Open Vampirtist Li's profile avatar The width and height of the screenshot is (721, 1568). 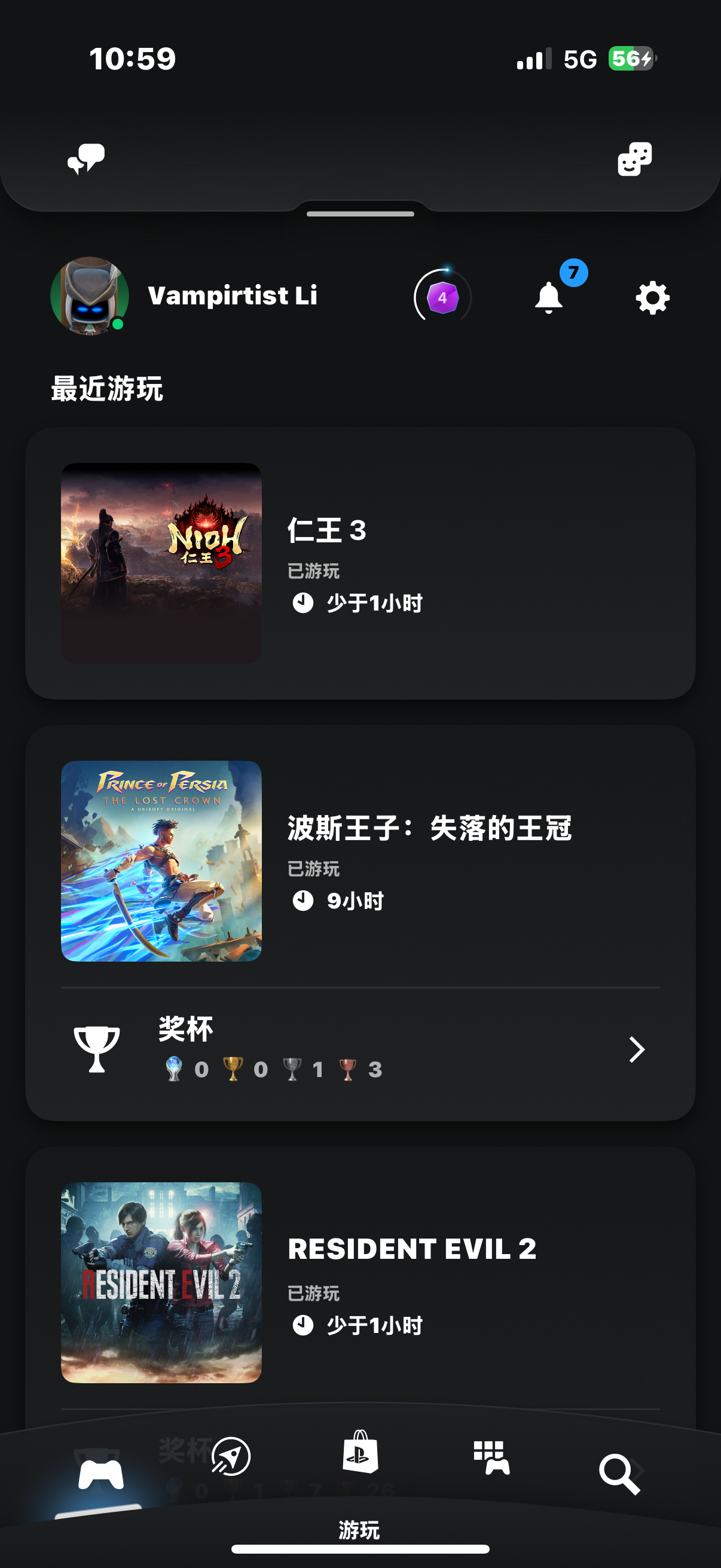pos(90,296)
